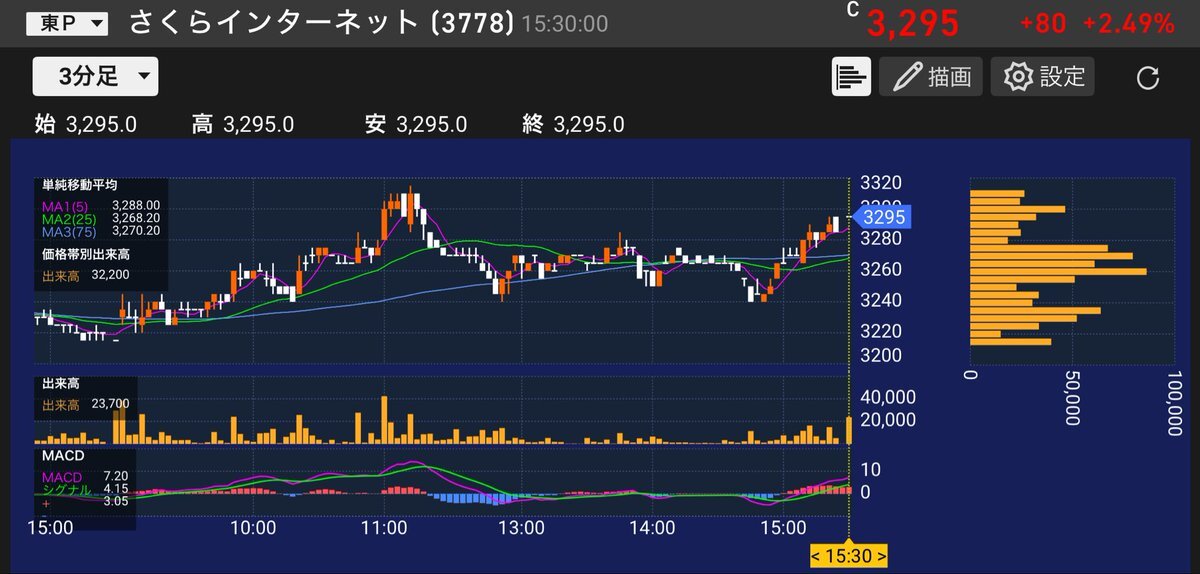
Task: Open the 東P market dropdown
Action: coord(67,22)
